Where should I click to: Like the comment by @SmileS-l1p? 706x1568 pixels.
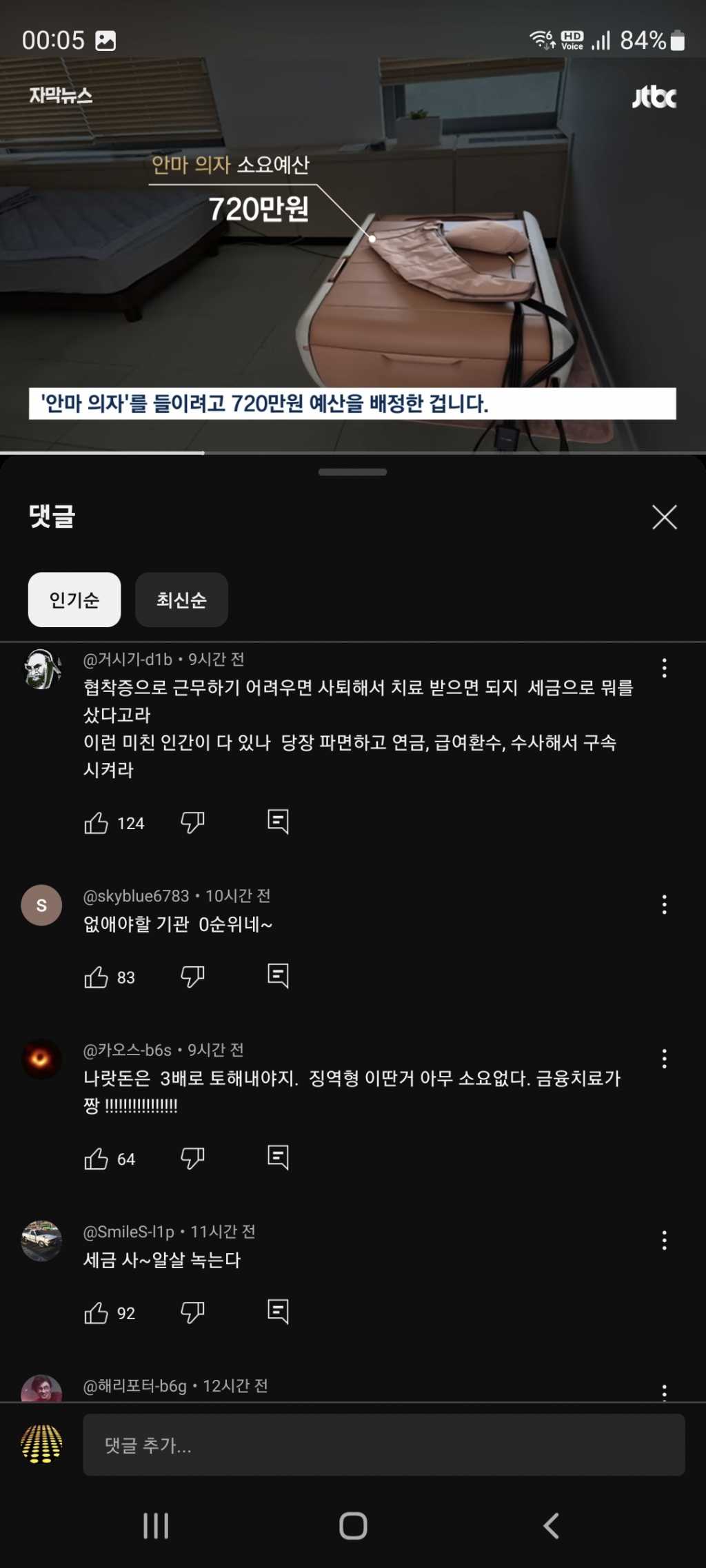97,1314
